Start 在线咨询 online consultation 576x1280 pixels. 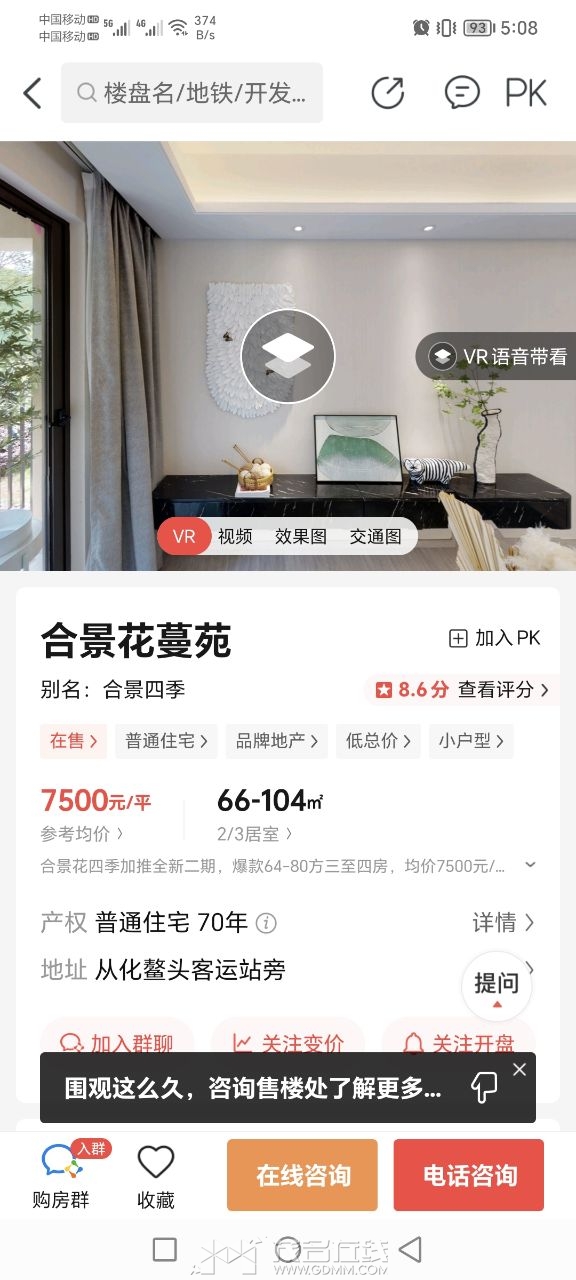pos(302,1175)
